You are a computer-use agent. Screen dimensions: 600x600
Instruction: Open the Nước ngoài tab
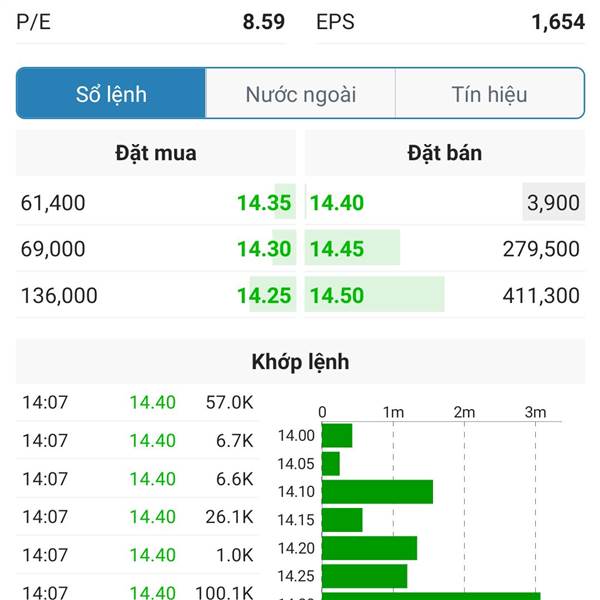pos(300,94)
